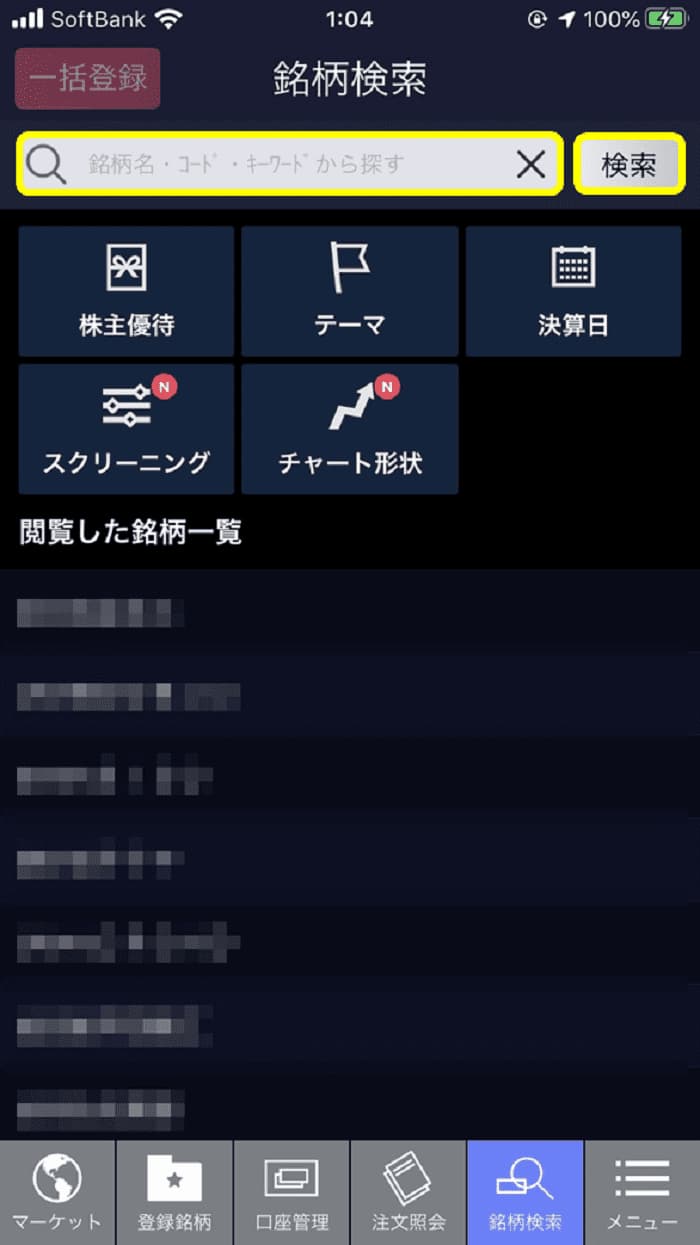Open the スクリーニング tile

tap(127, 429)
